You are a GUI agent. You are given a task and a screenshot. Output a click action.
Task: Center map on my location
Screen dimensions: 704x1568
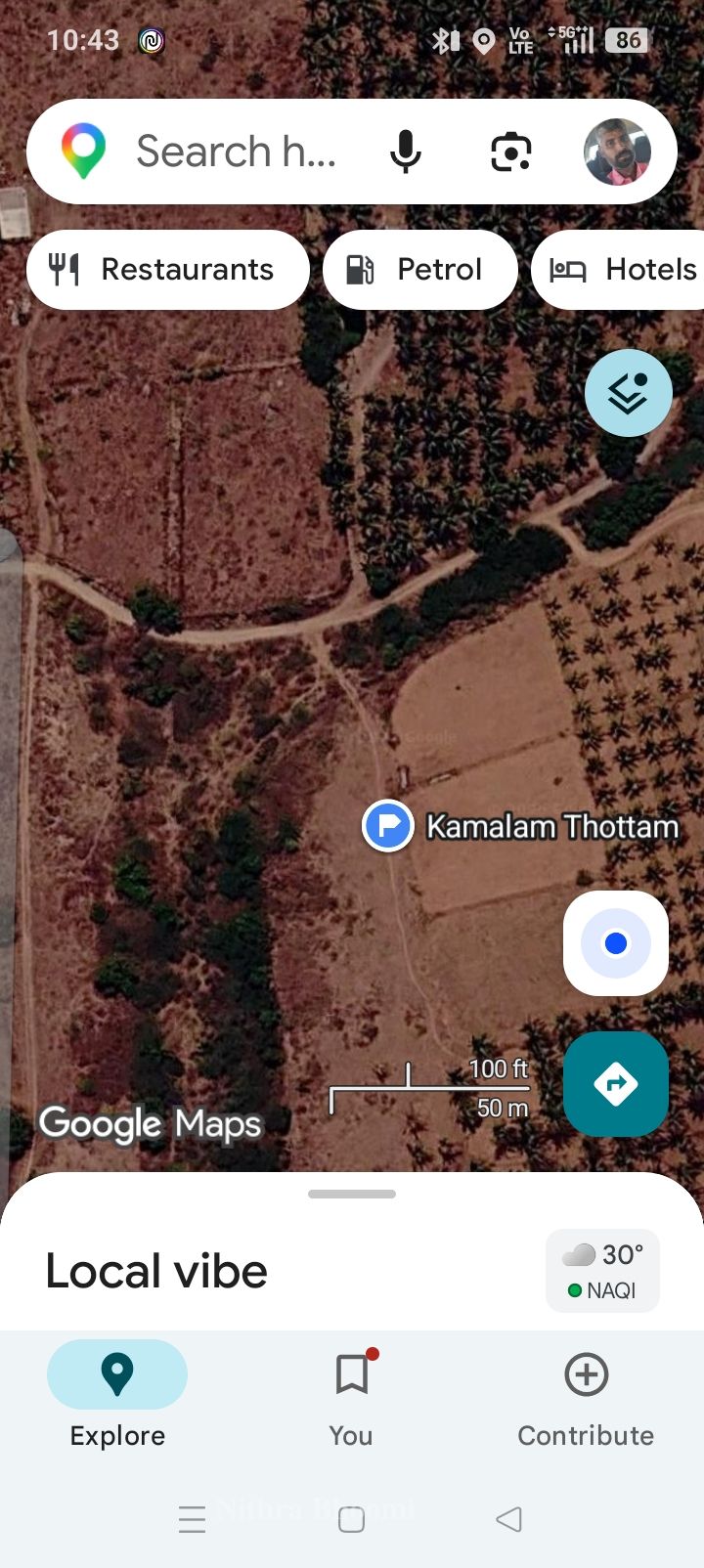coord(616,943)
